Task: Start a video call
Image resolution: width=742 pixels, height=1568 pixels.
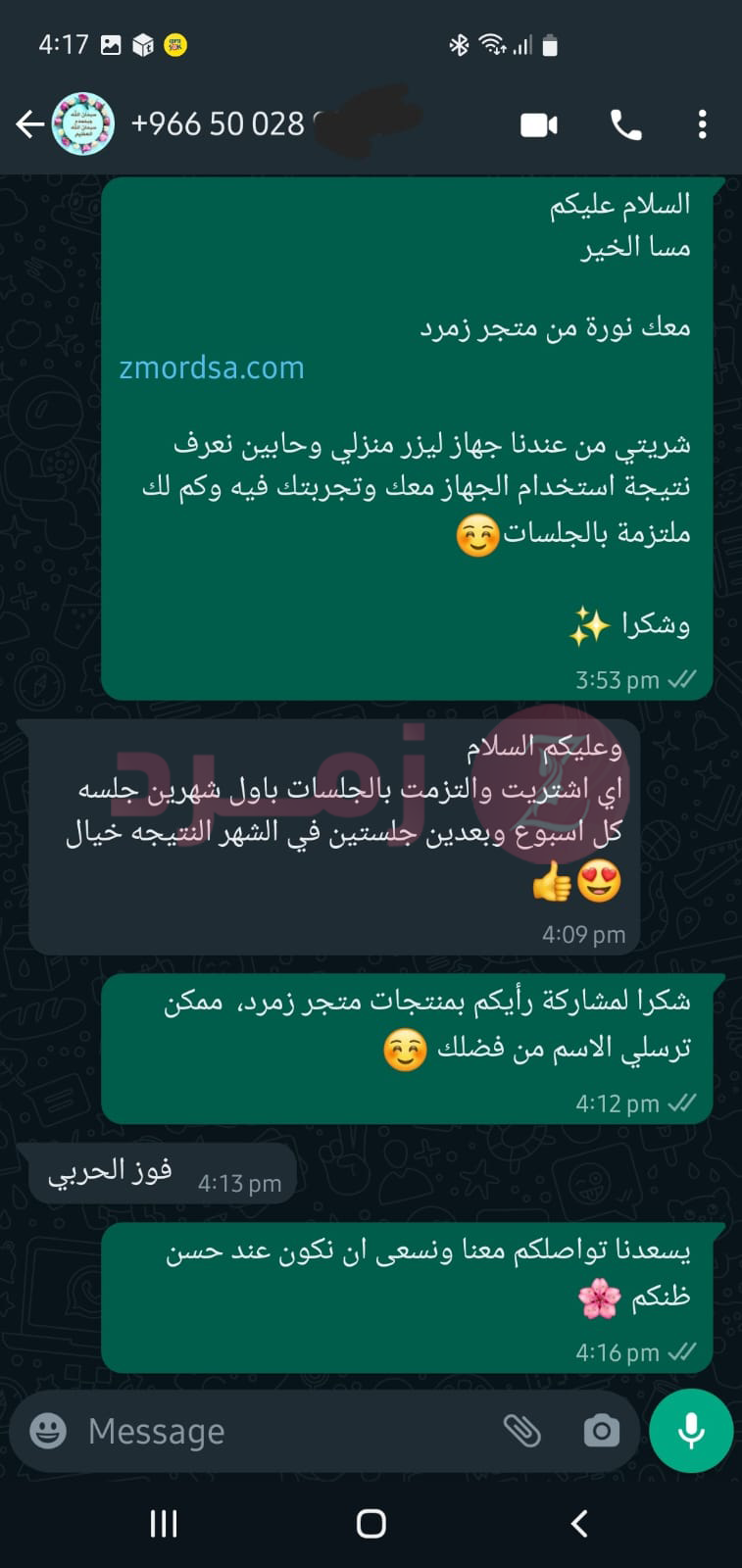Action: point(539,124)
